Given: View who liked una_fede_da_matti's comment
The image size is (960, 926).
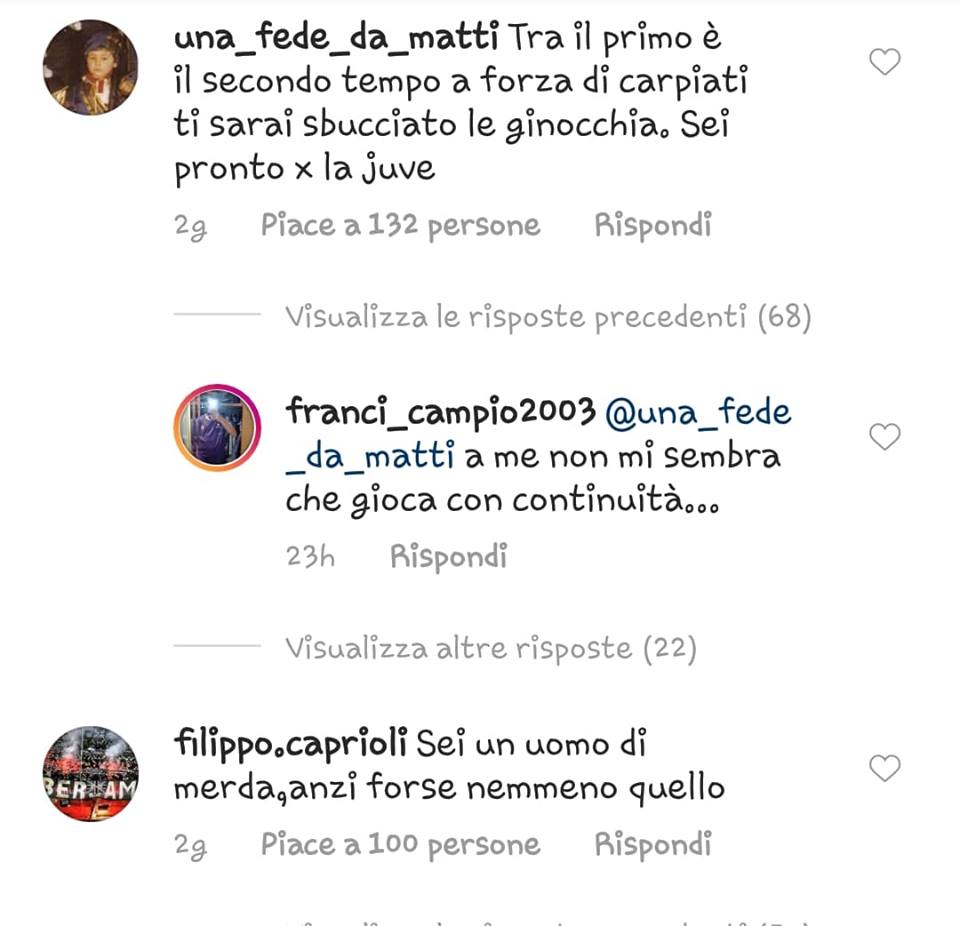Looking at the screenshot, I should [x=400, y=226].
